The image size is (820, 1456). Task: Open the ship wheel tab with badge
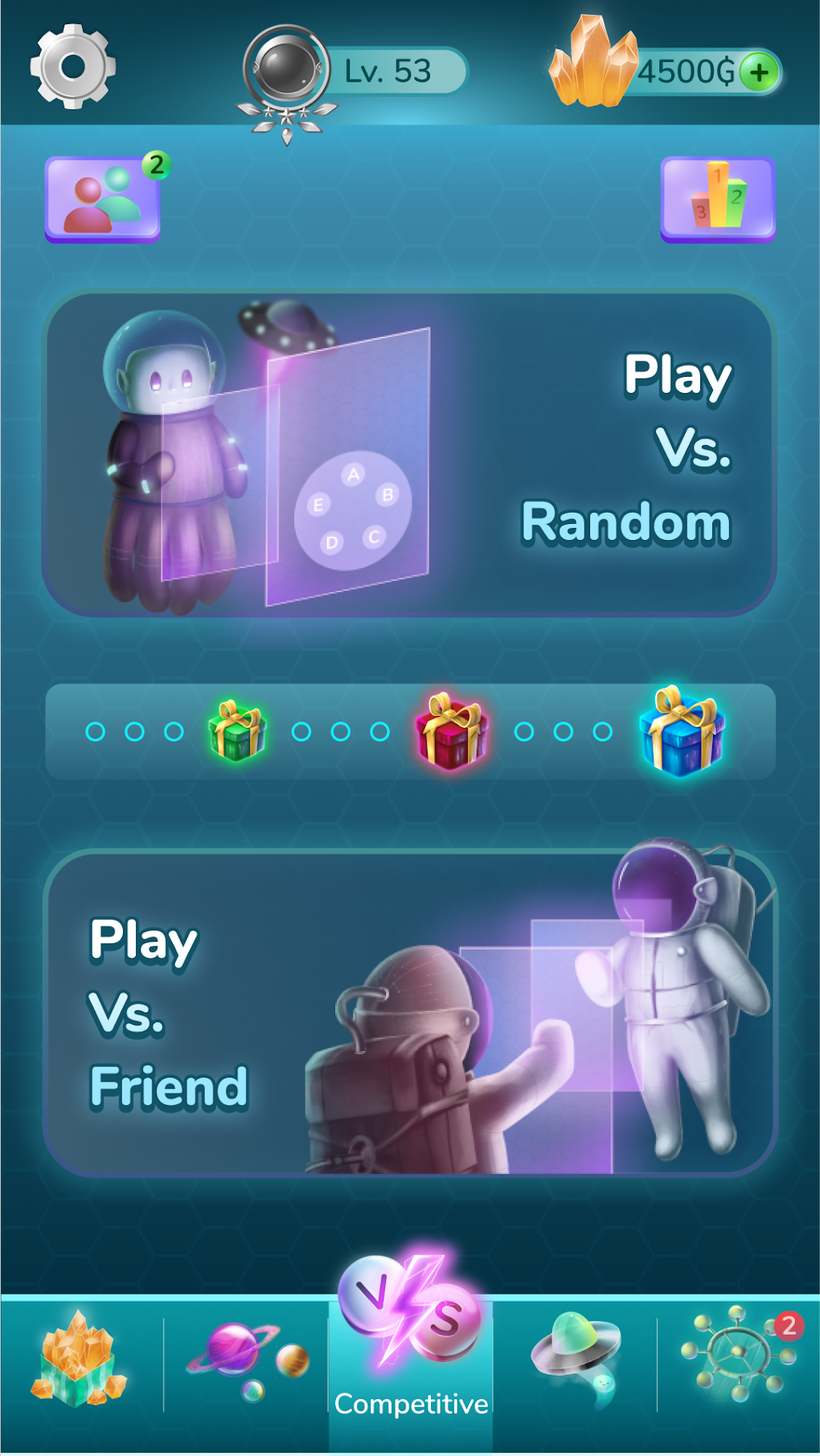pos(738,1358)
